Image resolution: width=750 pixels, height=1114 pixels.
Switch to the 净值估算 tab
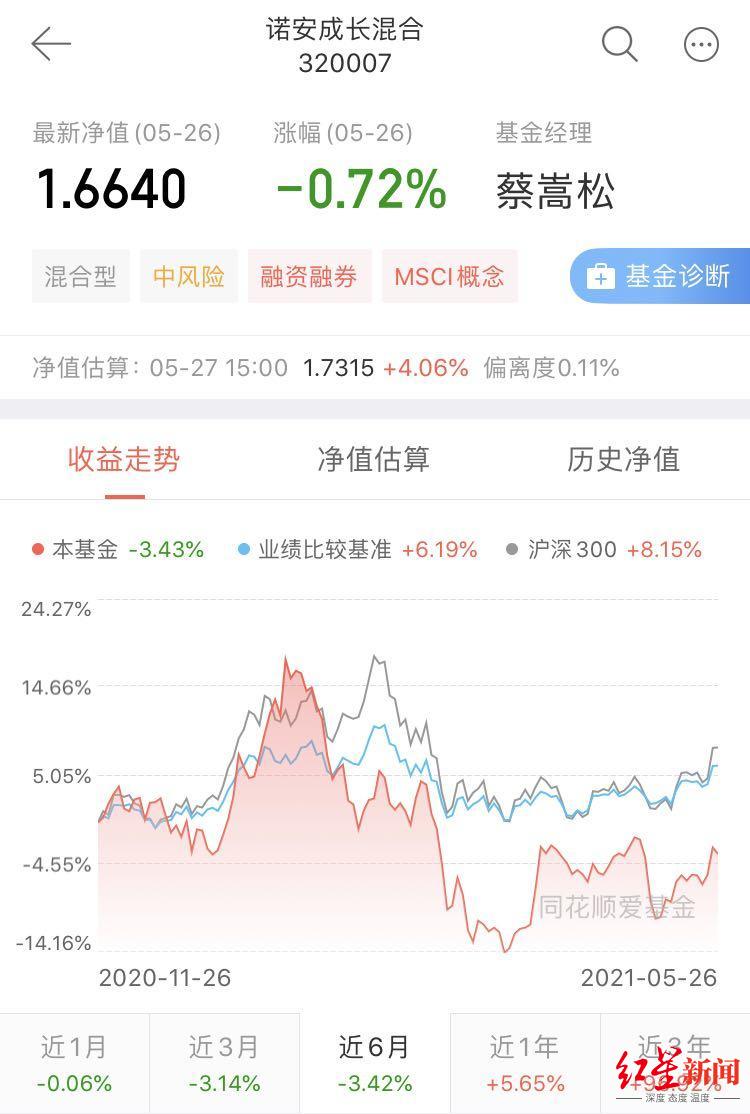[373, 459]
